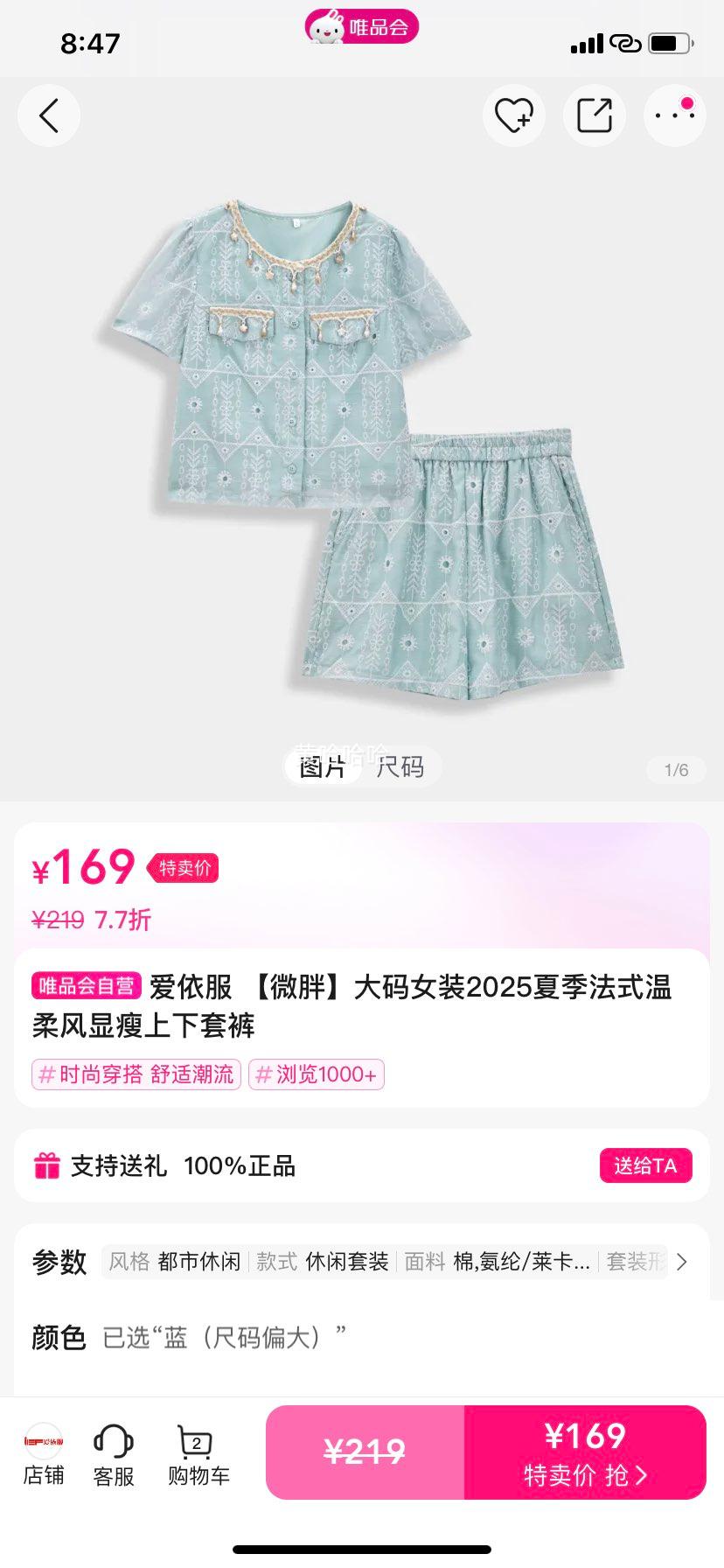Image resolution: width=724 pixels, height=1568 pixels.
Task: Switch to the 尺码 tab
Action: (400, 767)
